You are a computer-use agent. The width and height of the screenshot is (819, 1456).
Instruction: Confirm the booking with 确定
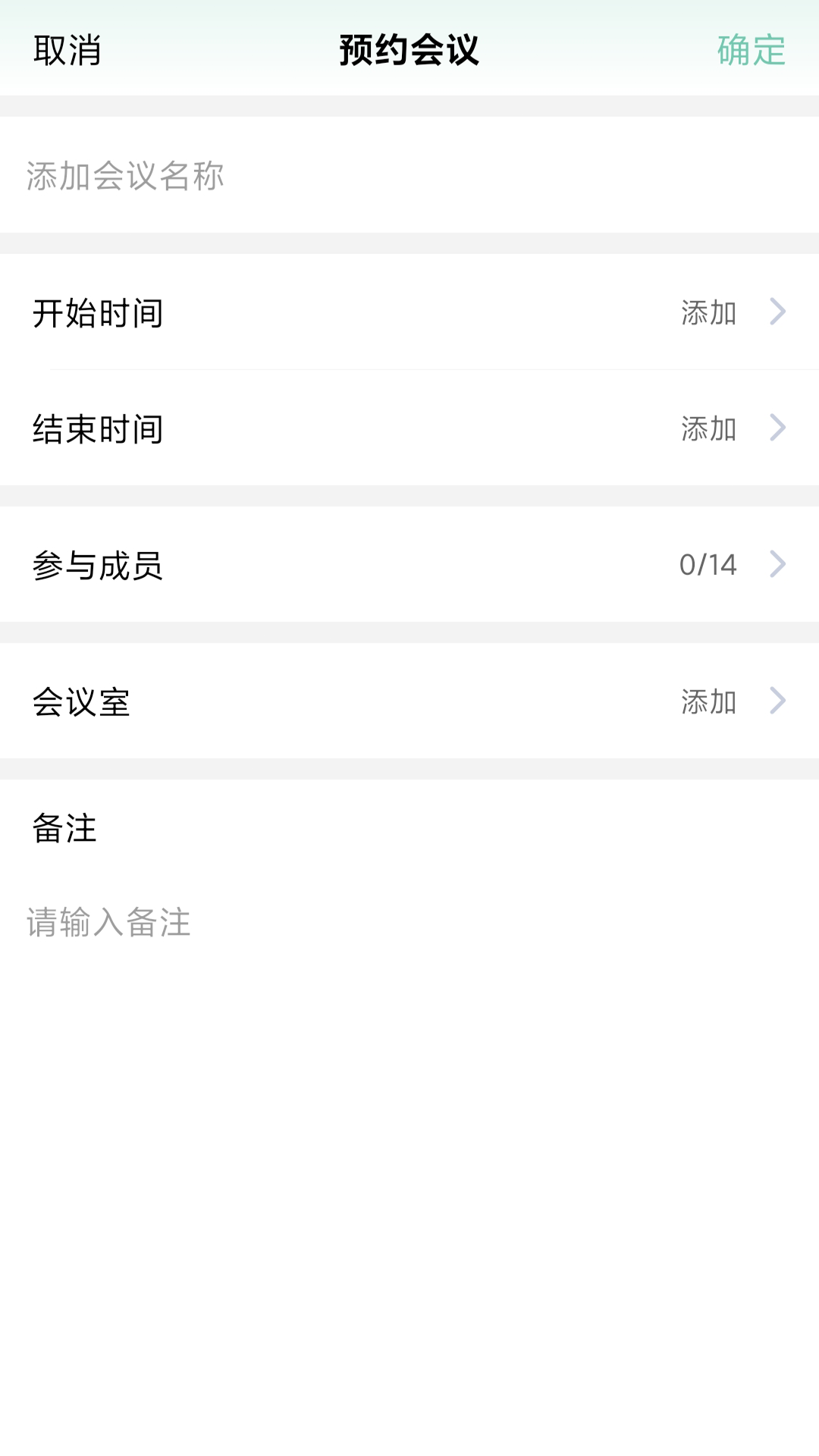pos(752,50)
